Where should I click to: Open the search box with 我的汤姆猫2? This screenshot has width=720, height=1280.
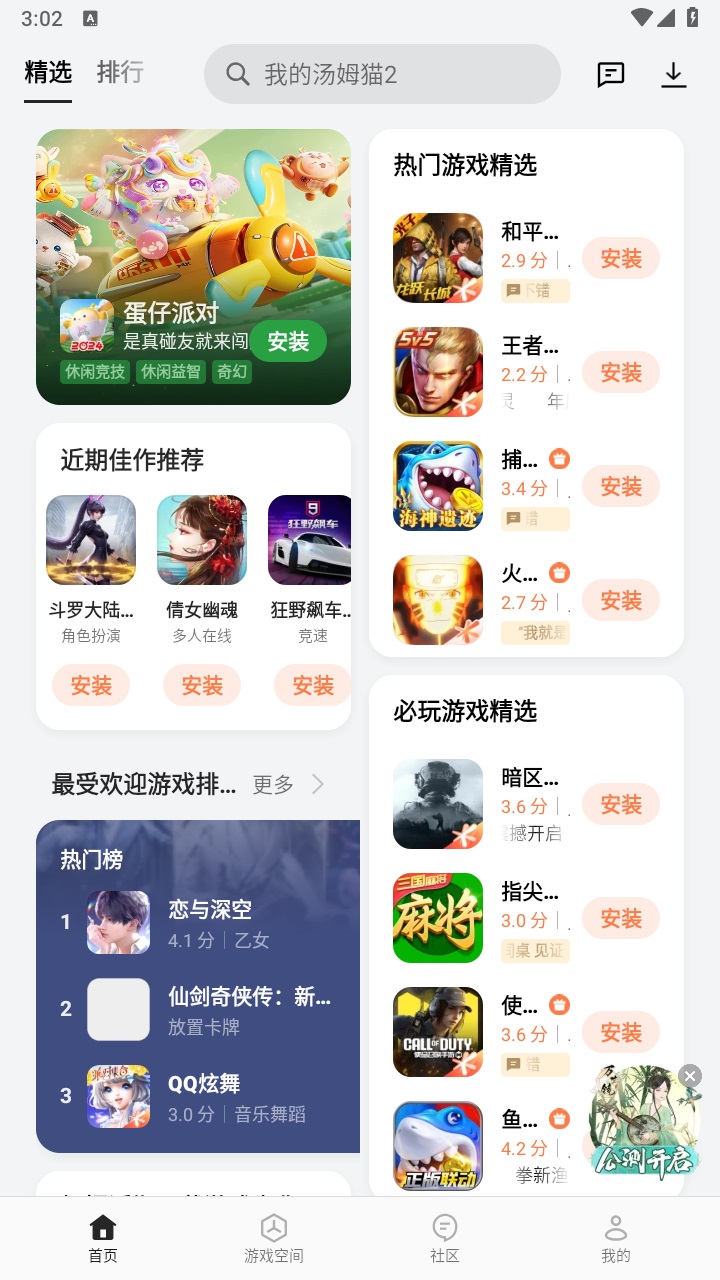tap(382, 74)
